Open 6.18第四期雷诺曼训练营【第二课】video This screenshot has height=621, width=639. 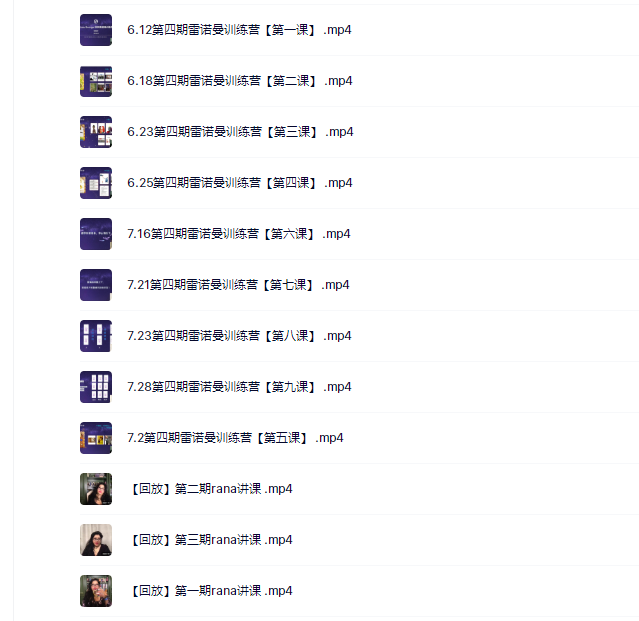coord(239,81)
